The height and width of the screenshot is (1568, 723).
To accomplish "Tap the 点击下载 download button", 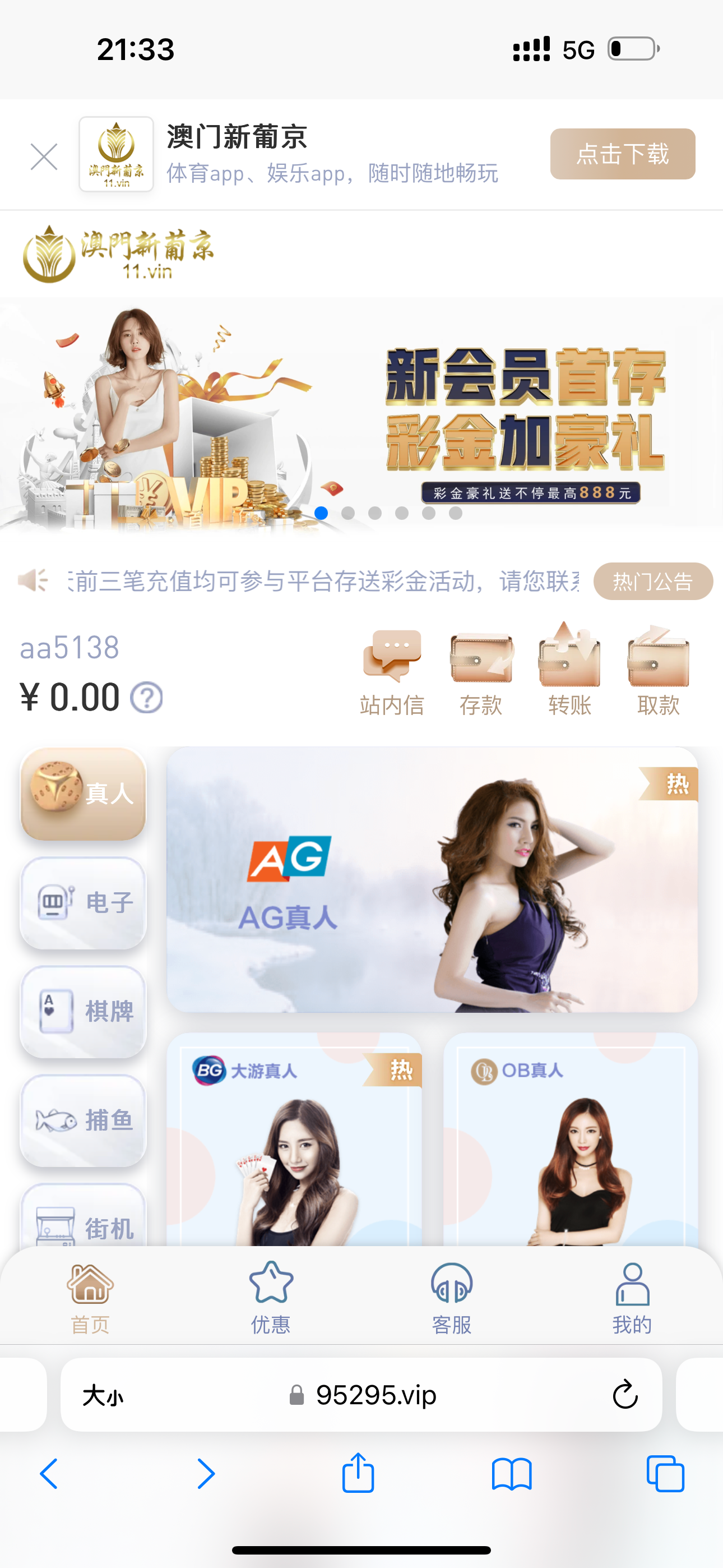I will 622,154.
